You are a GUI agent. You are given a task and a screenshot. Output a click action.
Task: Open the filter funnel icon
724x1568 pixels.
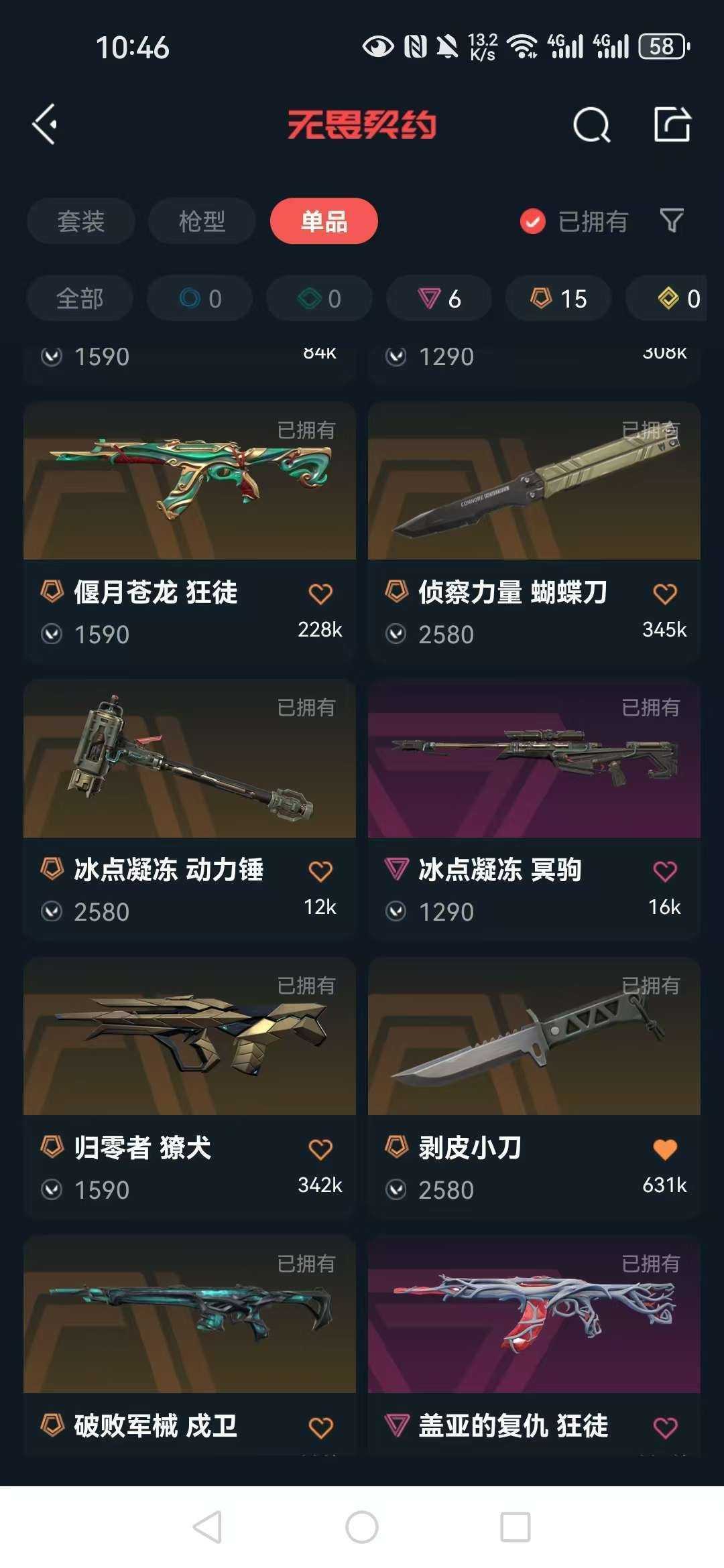[x=672, y=220]
